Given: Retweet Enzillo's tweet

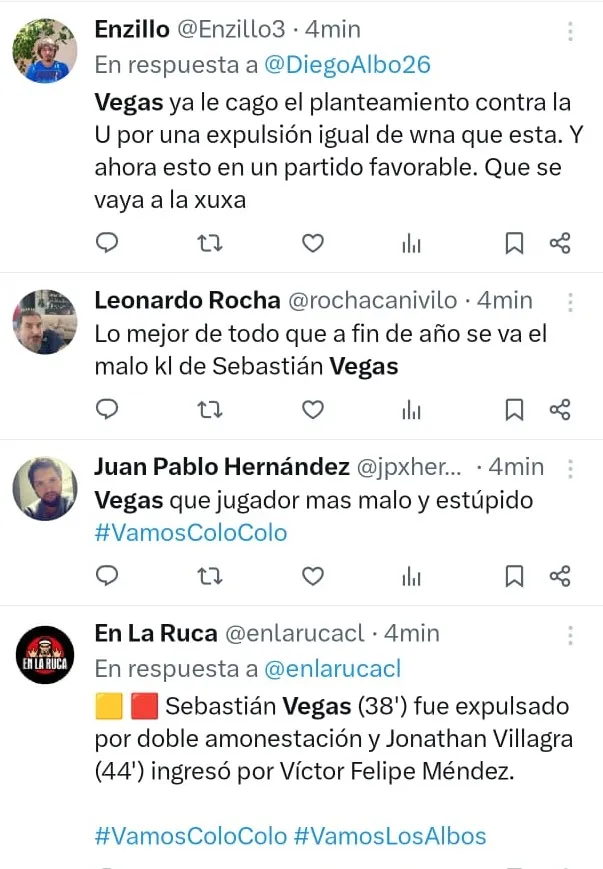Looking at the screenshot, I should pos(209,243).
